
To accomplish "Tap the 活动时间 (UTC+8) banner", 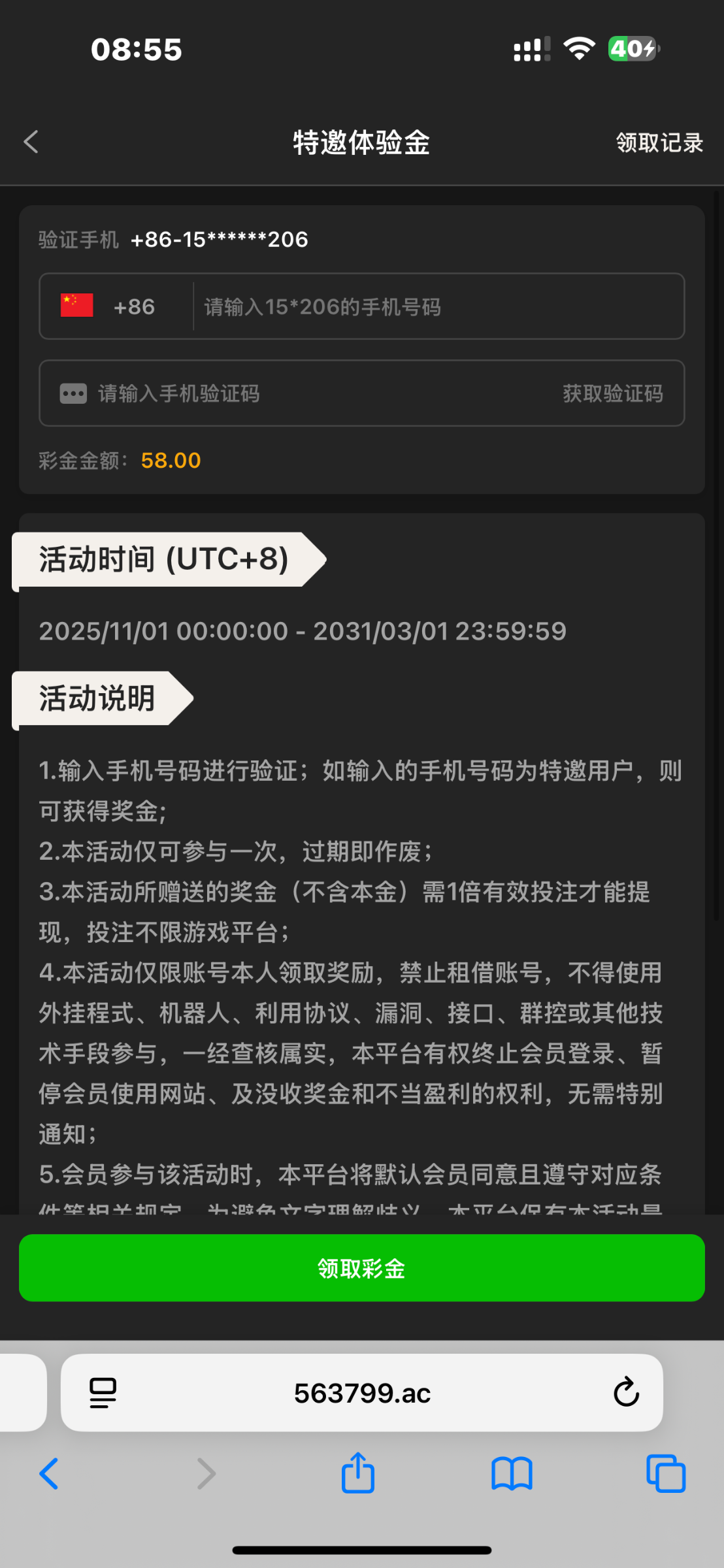I will coord(162,560).
